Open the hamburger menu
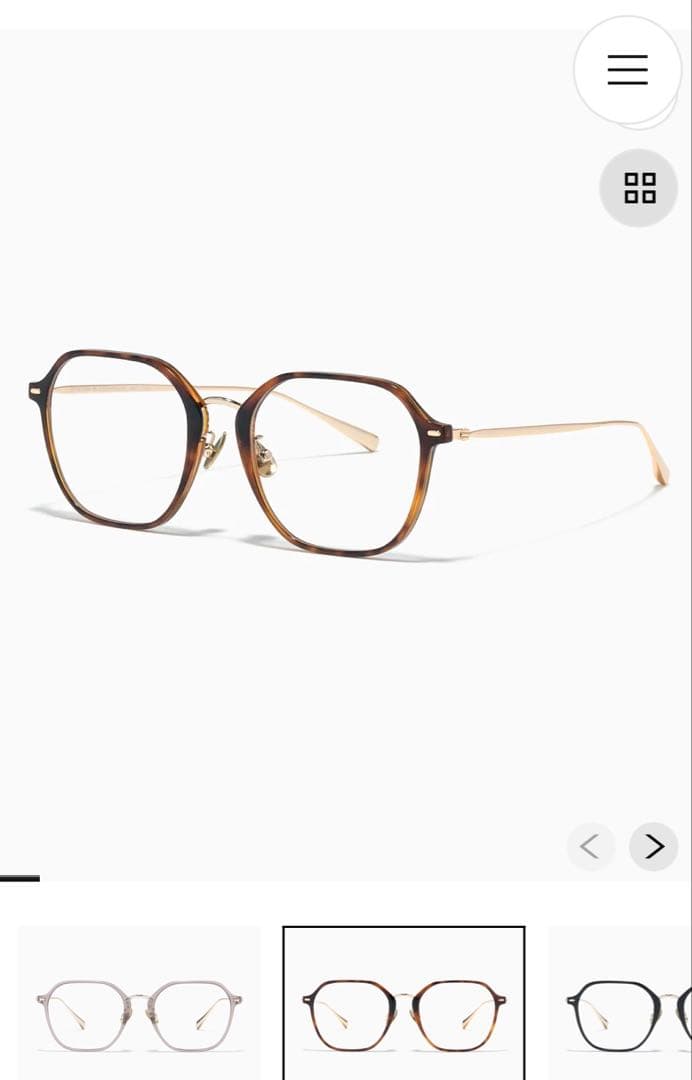 click(x=627, y=69)
